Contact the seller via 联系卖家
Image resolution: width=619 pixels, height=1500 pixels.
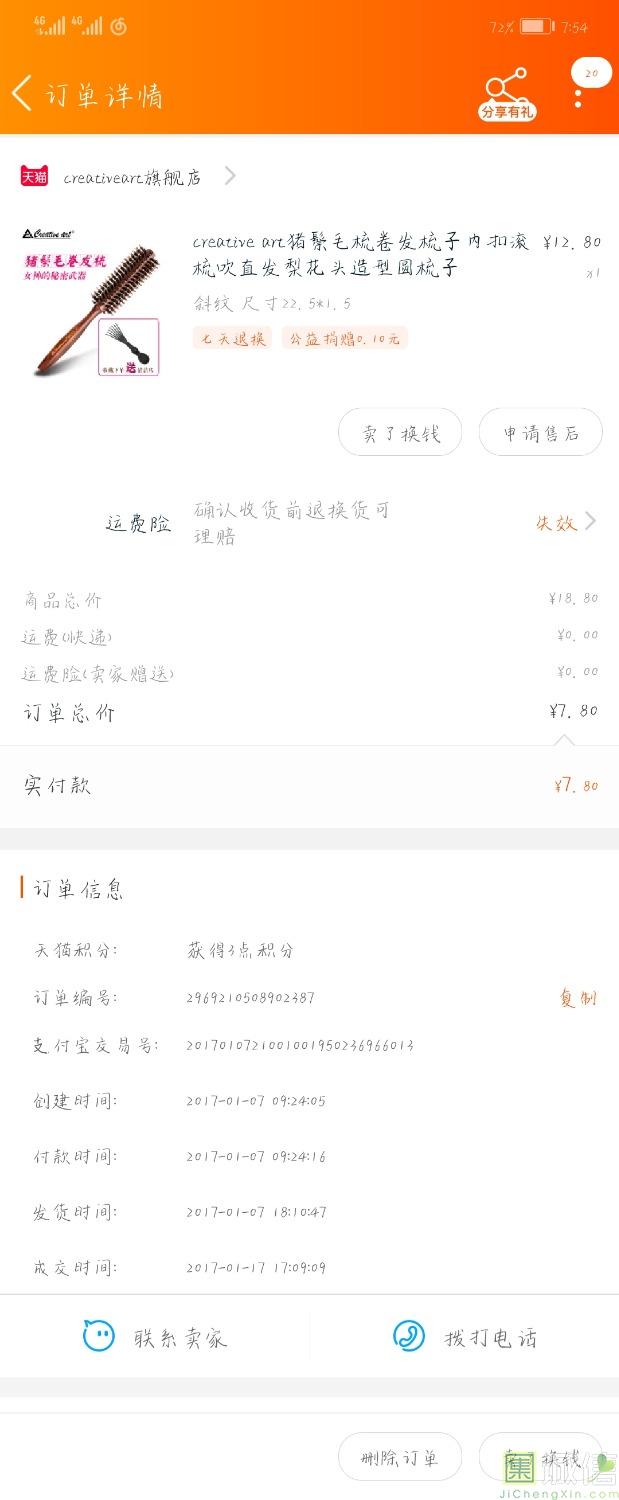(x=155, y=1337)
